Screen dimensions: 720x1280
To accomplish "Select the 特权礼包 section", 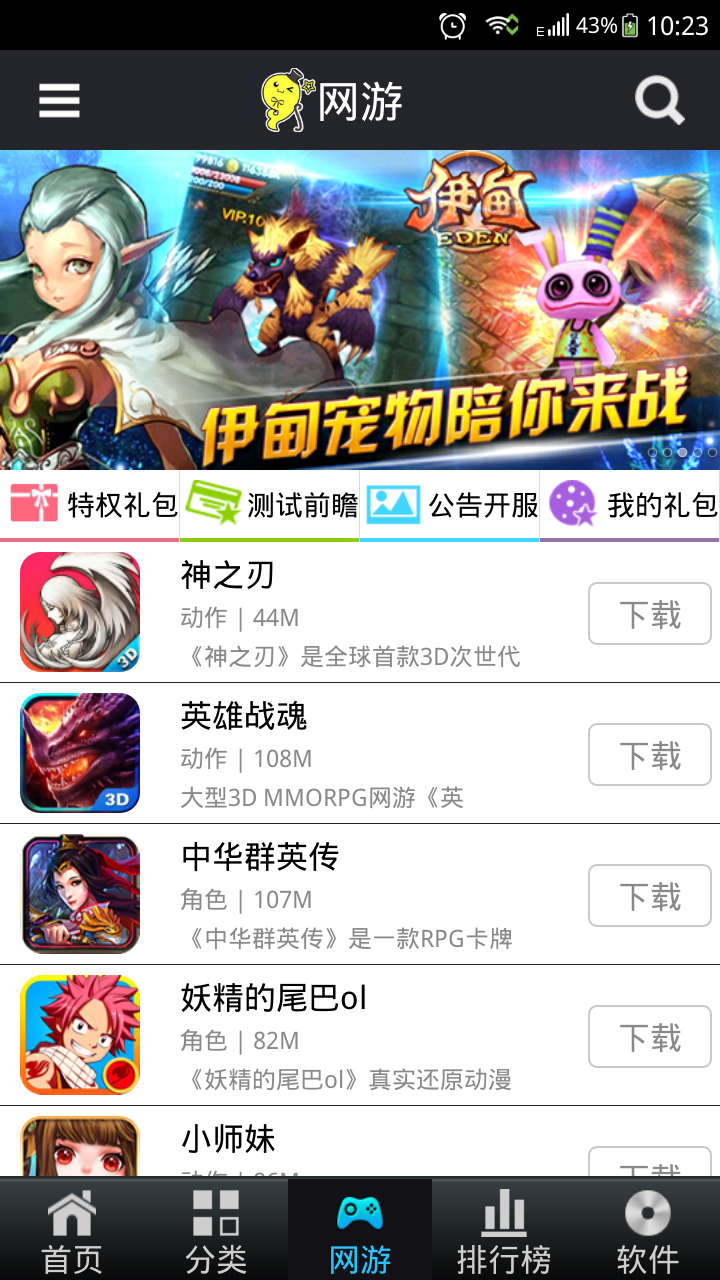I will [x=90, y=505].
